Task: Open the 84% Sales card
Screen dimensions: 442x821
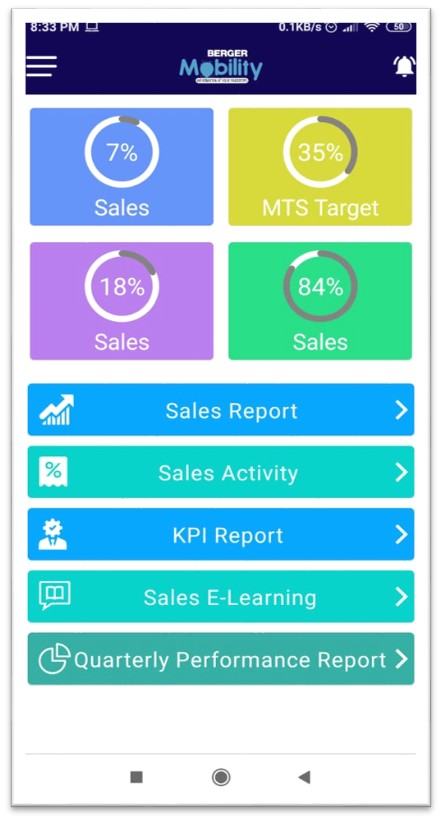Action: [320, 301]
